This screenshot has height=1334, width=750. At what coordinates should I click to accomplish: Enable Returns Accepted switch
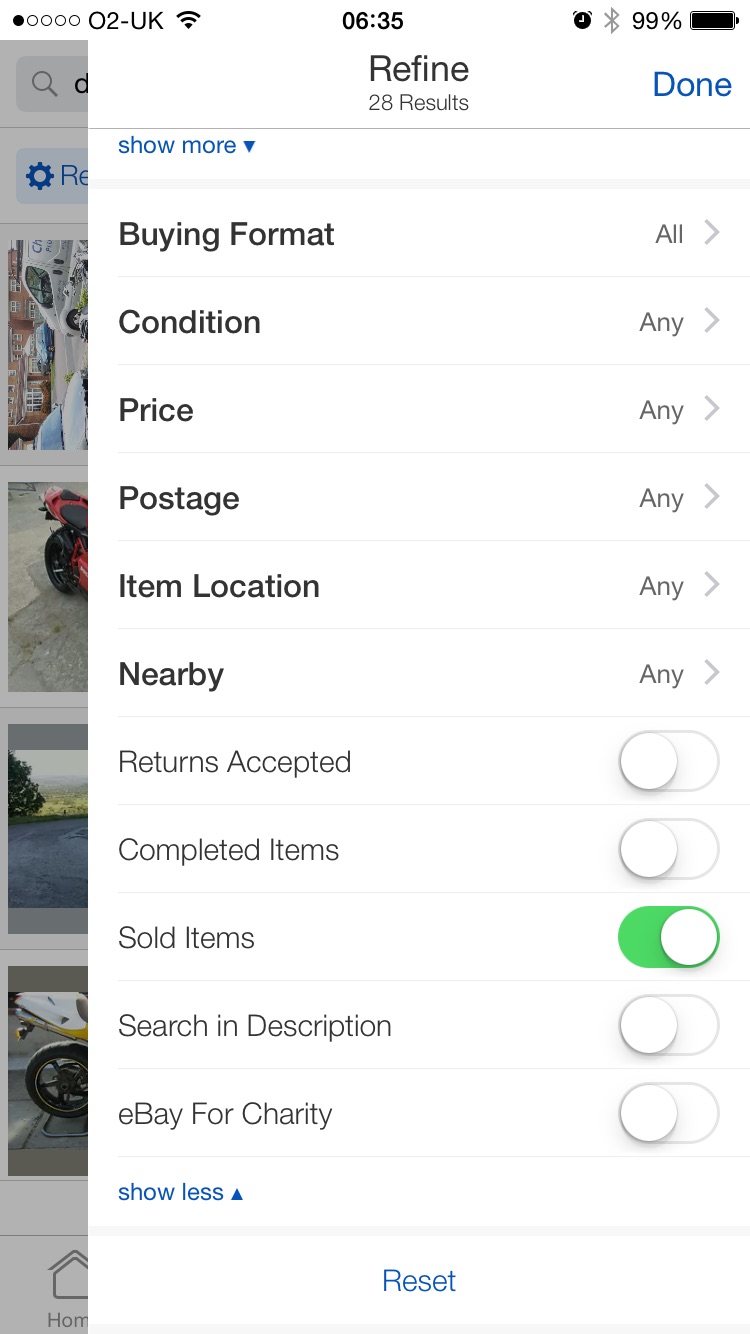[x=669, y=762]
